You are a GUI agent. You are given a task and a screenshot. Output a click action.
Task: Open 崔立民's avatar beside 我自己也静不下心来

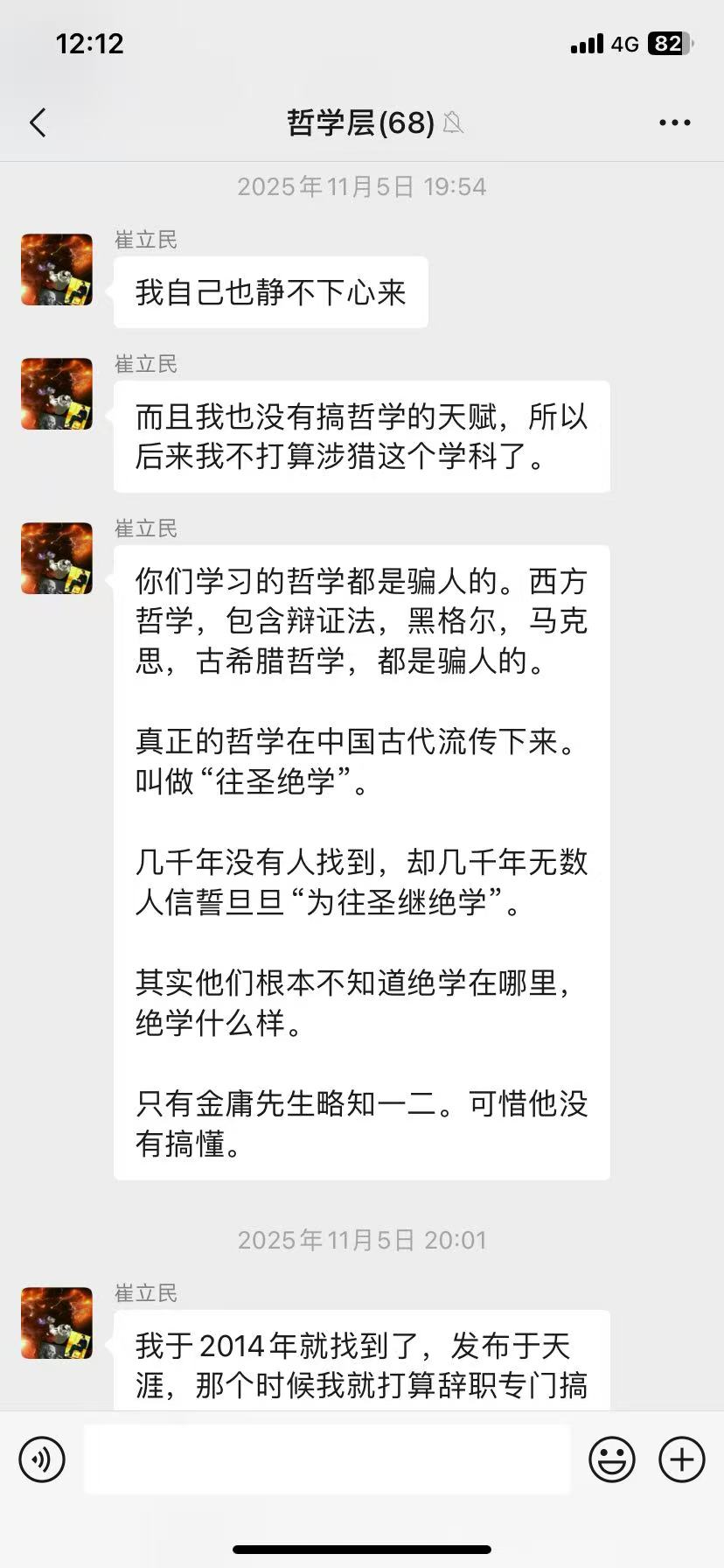click(x=57, y=269)
